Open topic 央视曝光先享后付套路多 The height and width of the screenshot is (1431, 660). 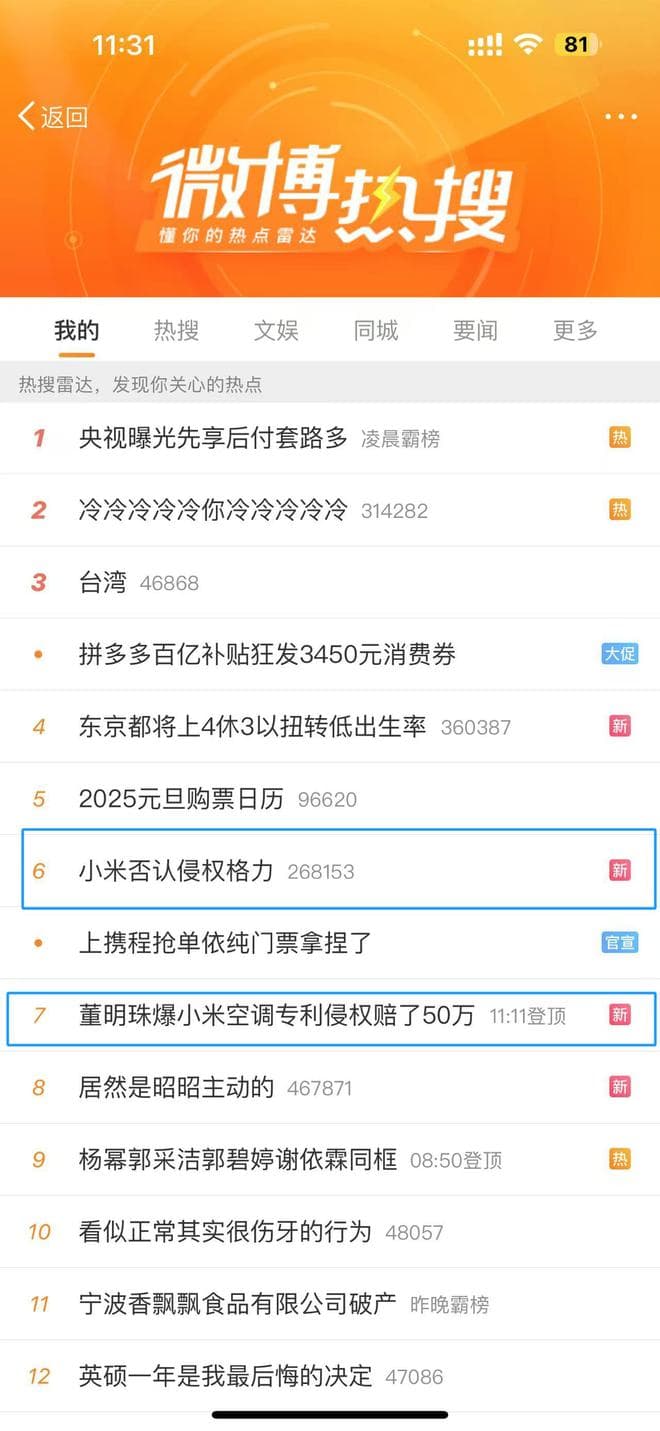(x=213, y=438)
